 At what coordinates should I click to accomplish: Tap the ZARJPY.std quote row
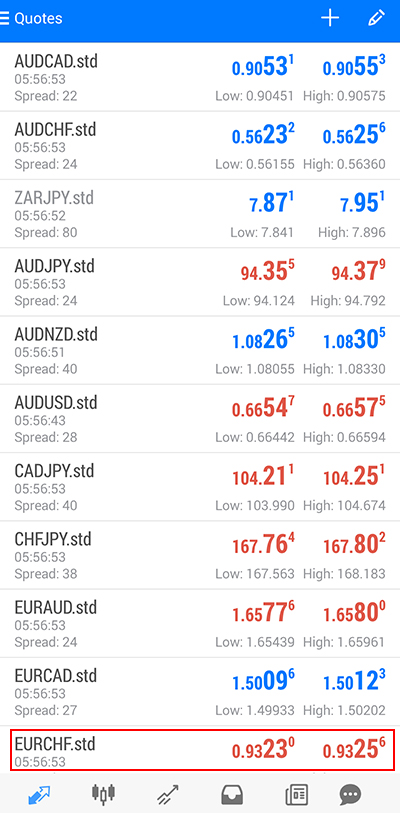[200, 214]
